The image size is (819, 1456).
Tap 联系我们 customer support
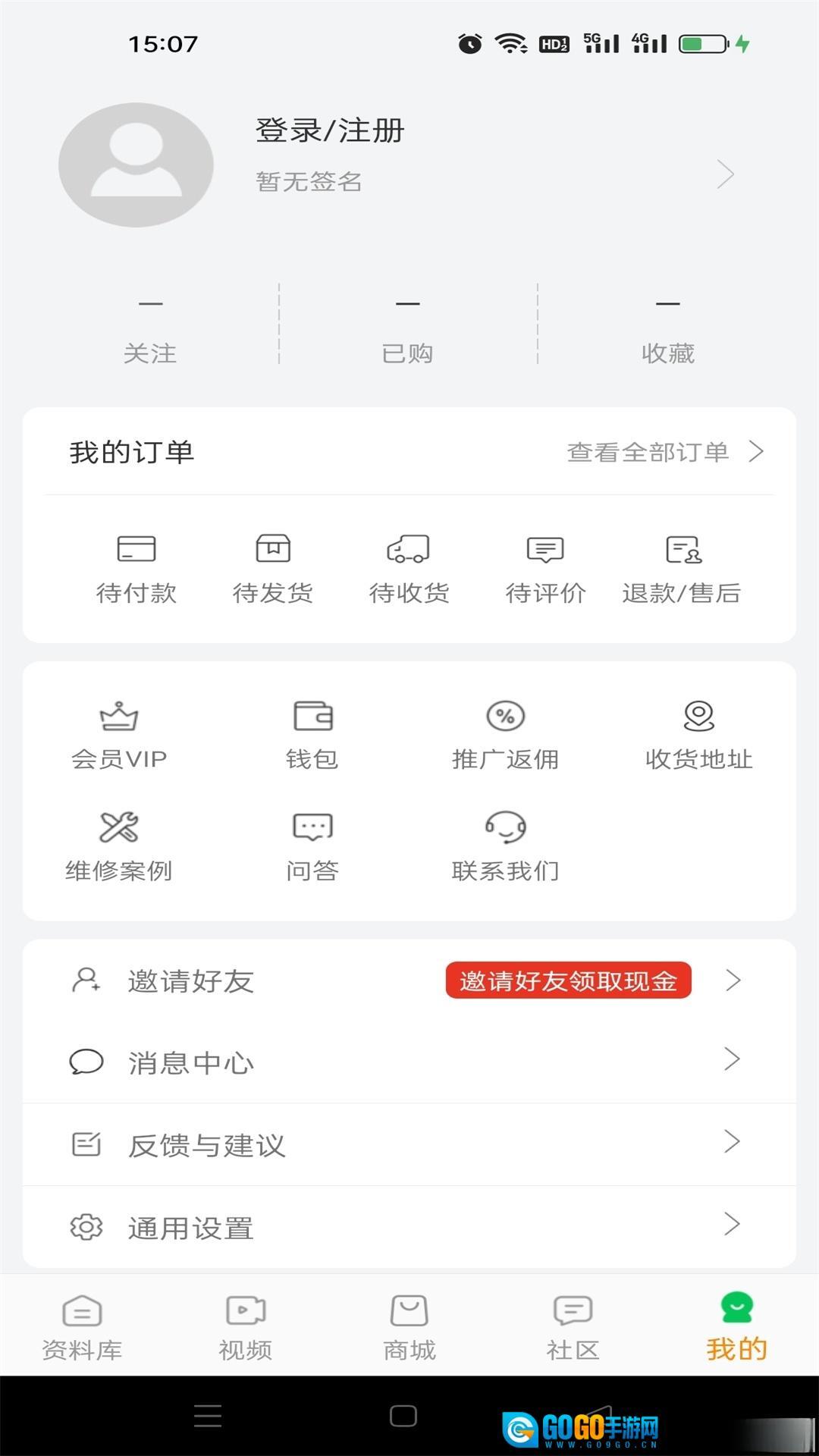point(505,847)
